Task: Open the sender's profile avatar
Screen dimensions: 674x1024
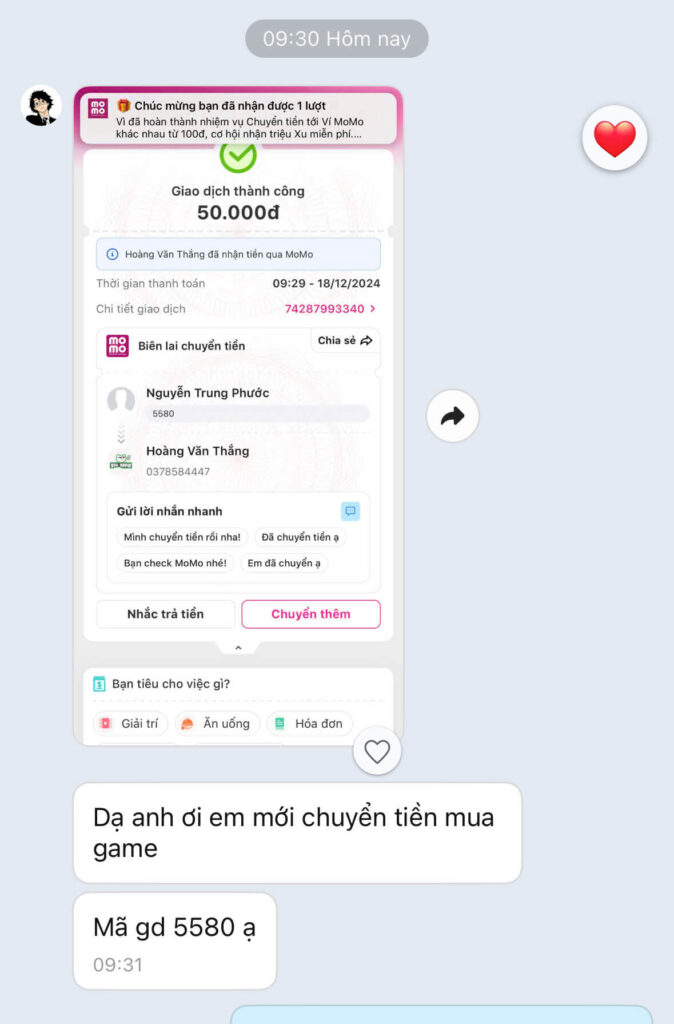Action: coord(41,106)
